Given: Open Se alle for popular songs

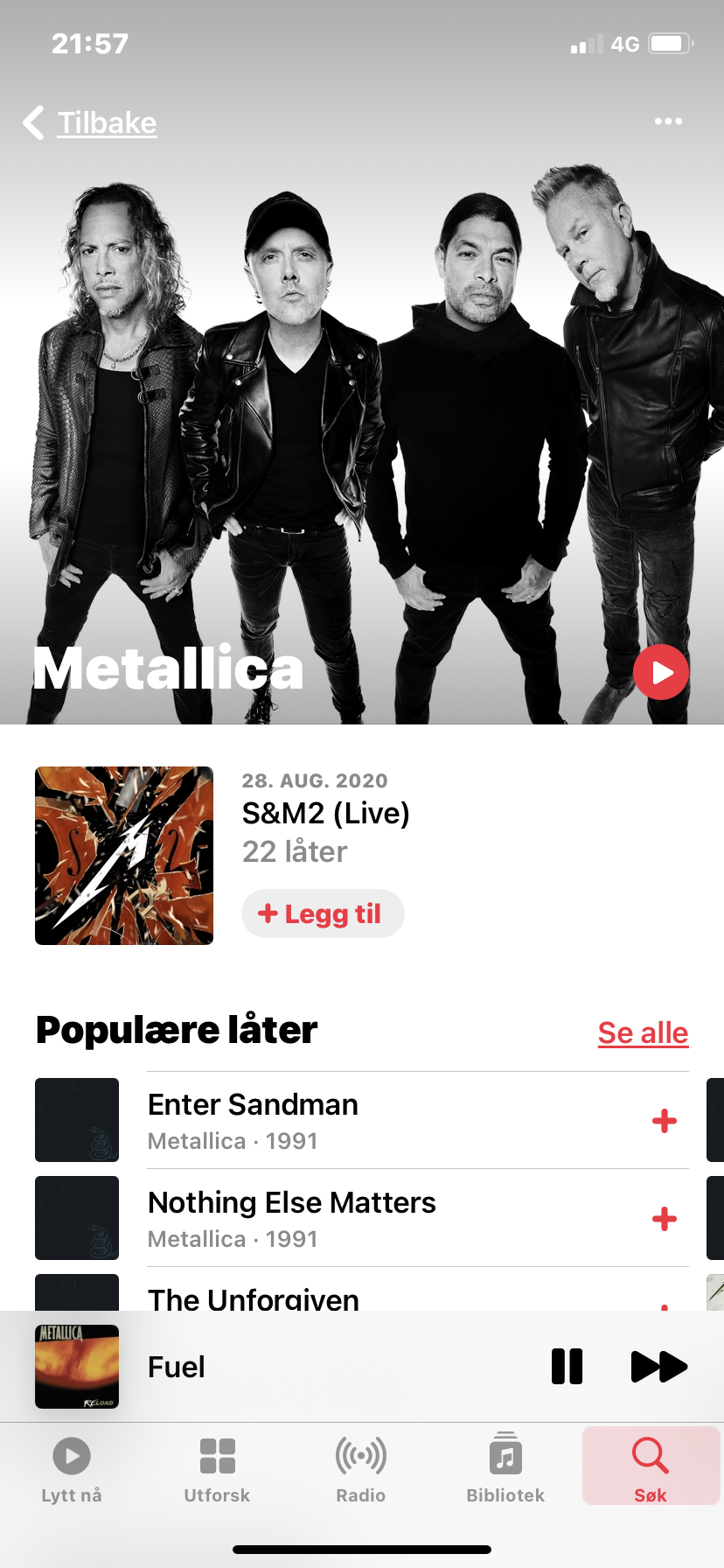Looking at the screenshot, I should pos(643,1032).
